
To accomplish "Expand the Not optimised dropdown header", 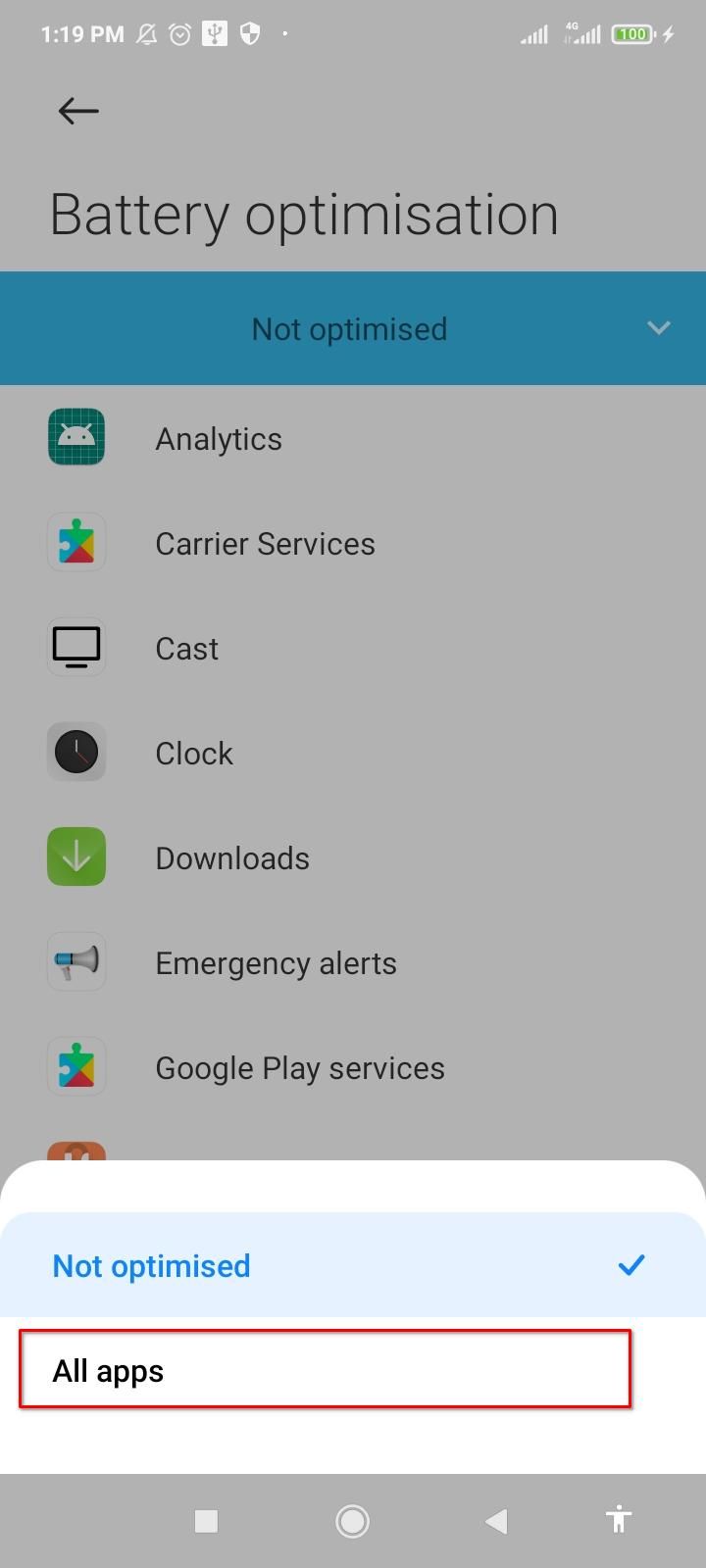I will tap(353, 328).
